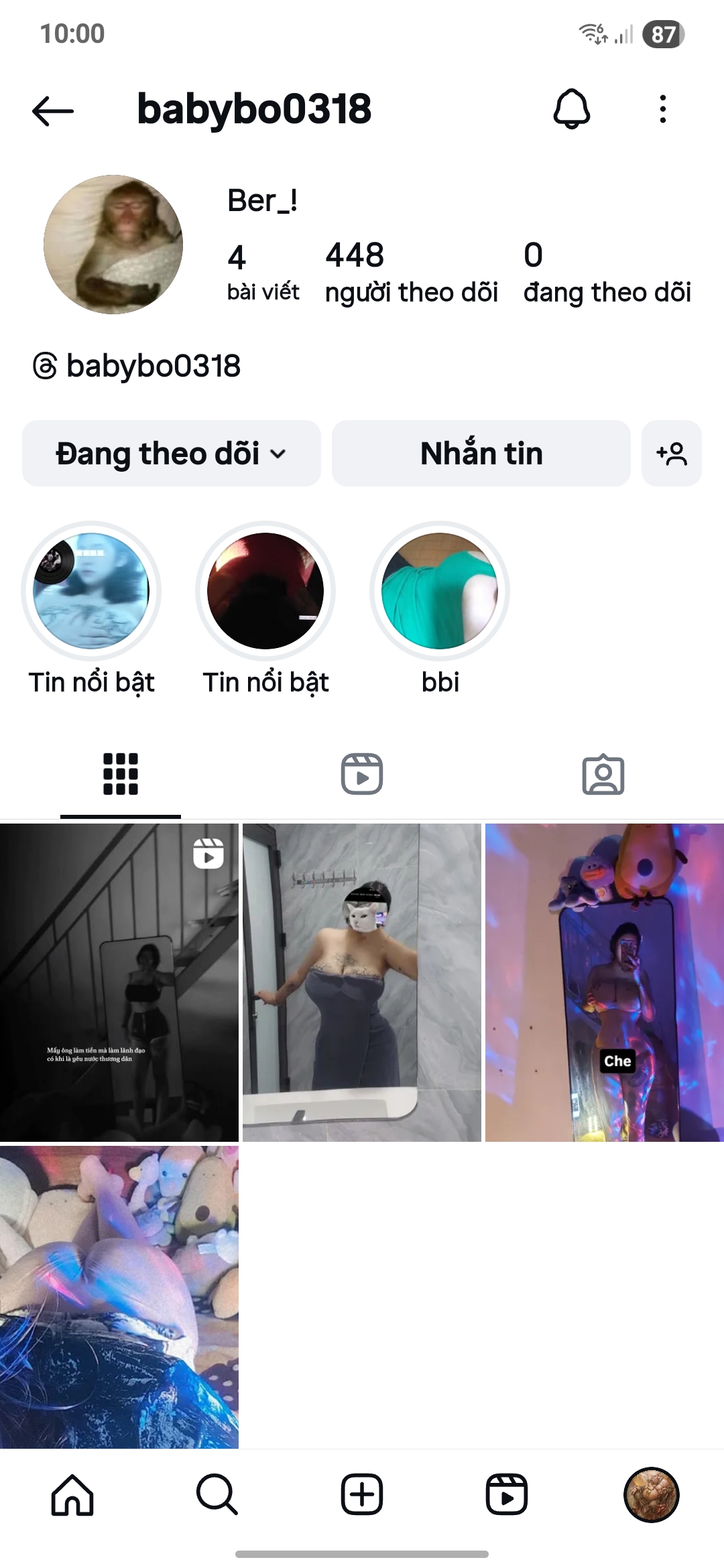724x1568 pixels.
Task: Switch to the tagged photos tab
Action: click(603, 775)
